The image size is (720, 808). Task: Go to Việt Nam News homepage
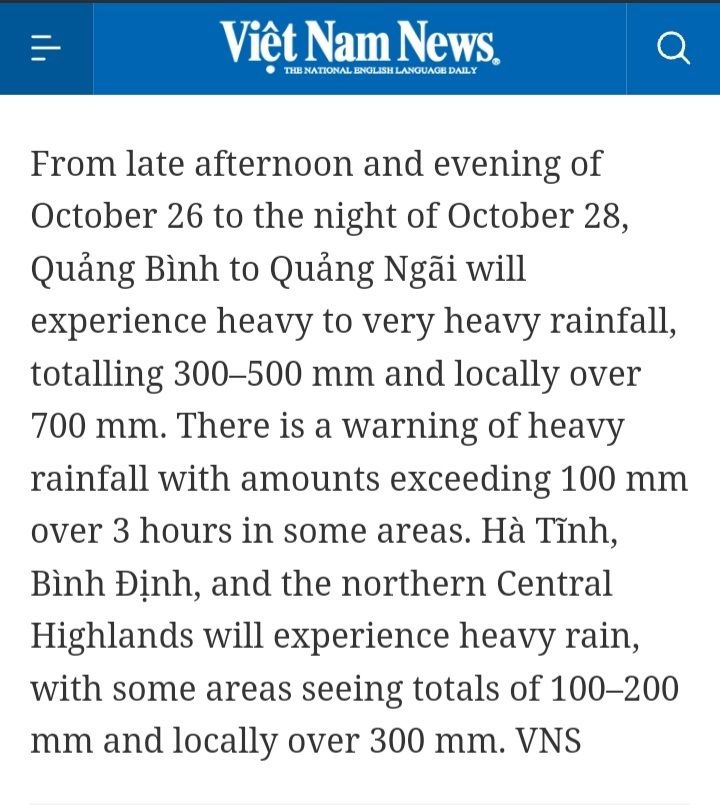point(359,47)
